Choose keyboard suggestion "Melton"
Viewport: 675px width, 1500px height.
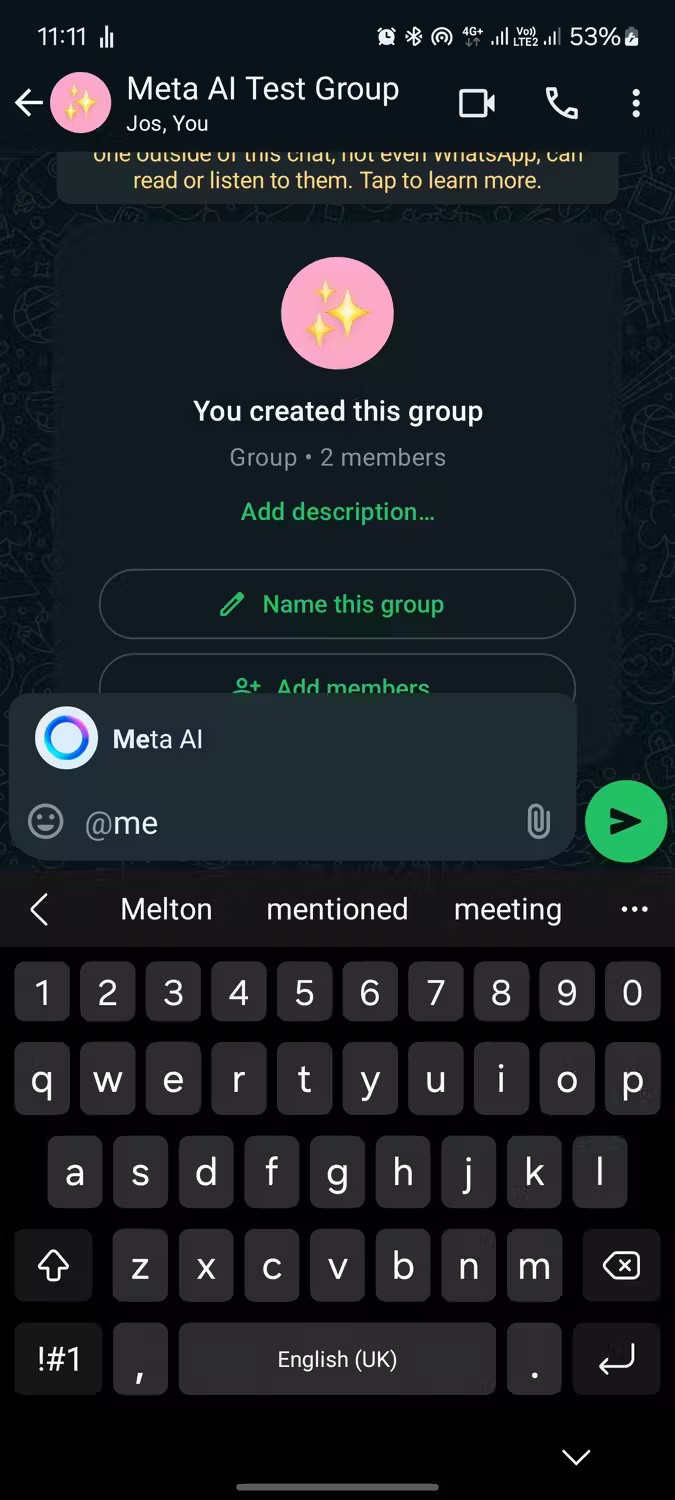[x=166, y=909]
